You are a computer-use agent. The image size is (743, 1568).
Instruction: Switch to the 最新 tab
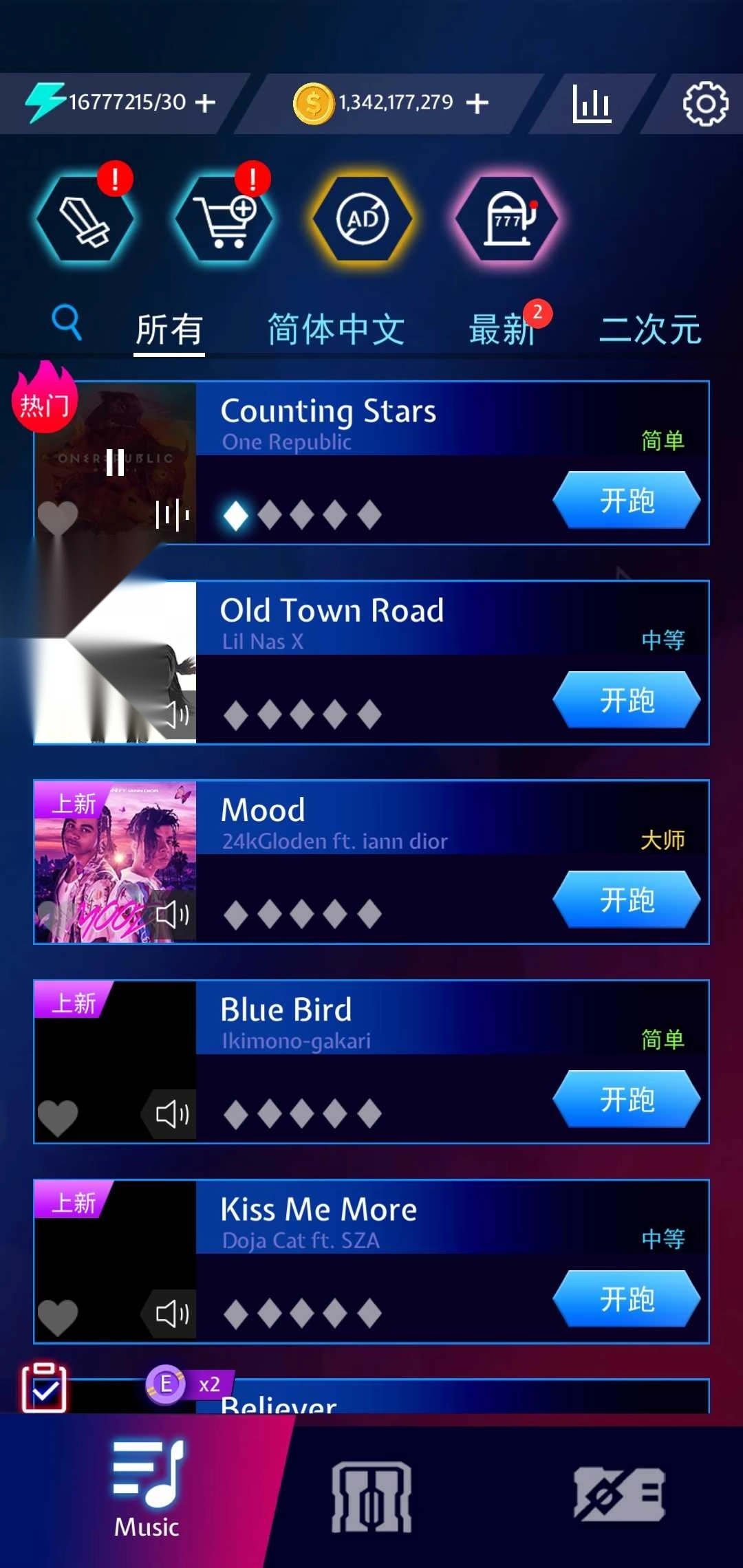(x=502, y=329)
